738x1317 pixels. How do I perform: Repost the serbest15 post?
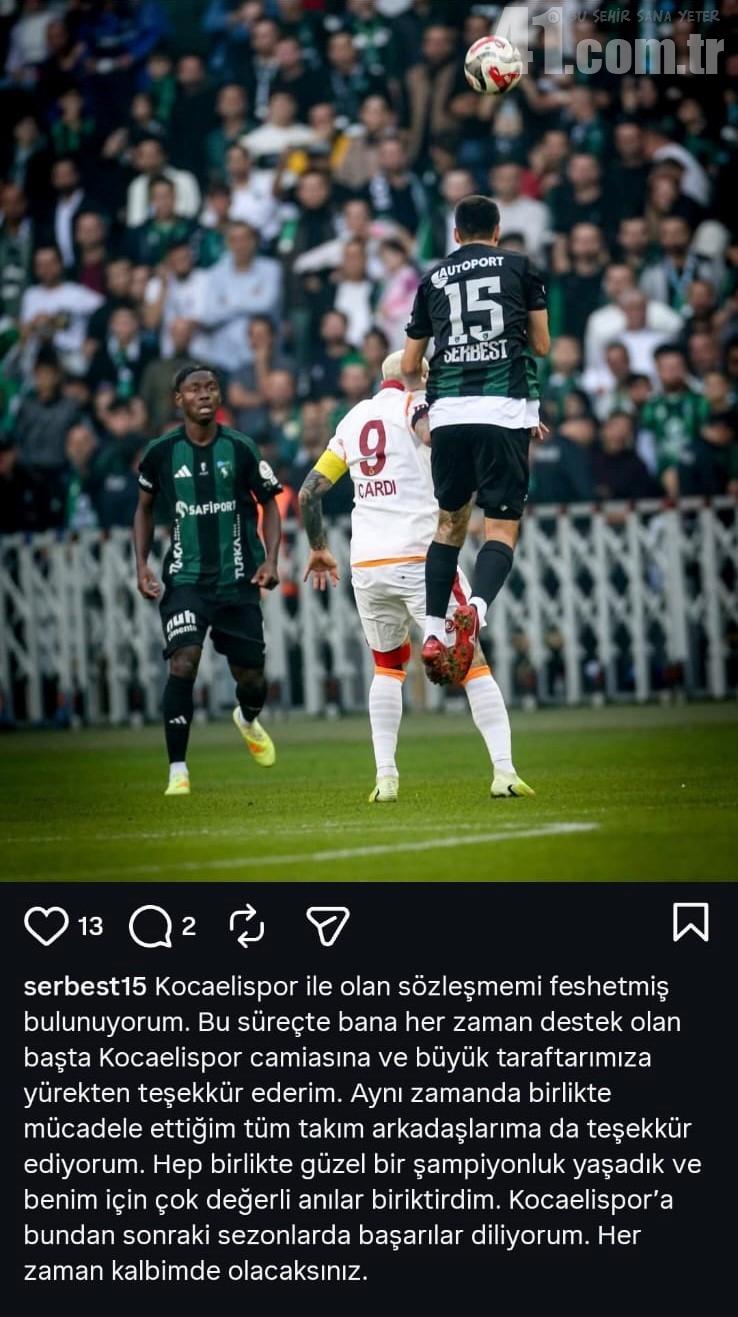[x=246, y=925]
